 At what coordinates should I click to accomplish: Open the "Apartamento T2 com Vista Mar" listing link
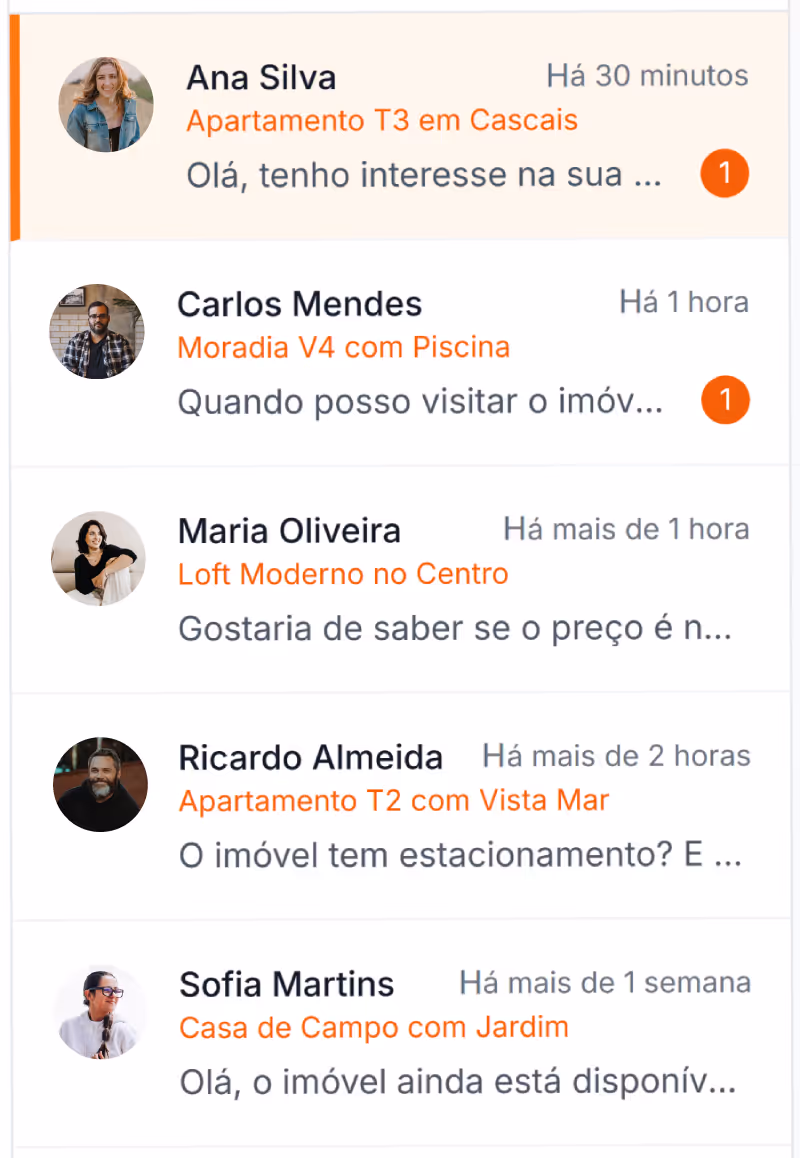[x=394, y=801]
